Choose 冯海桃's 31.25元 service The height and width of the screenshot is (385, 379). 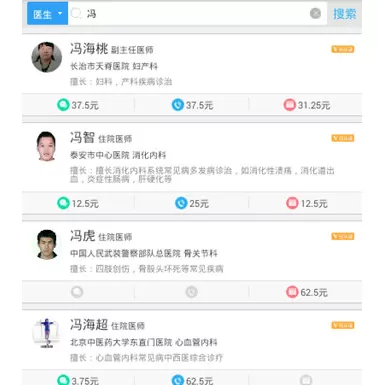click(306, 105)
